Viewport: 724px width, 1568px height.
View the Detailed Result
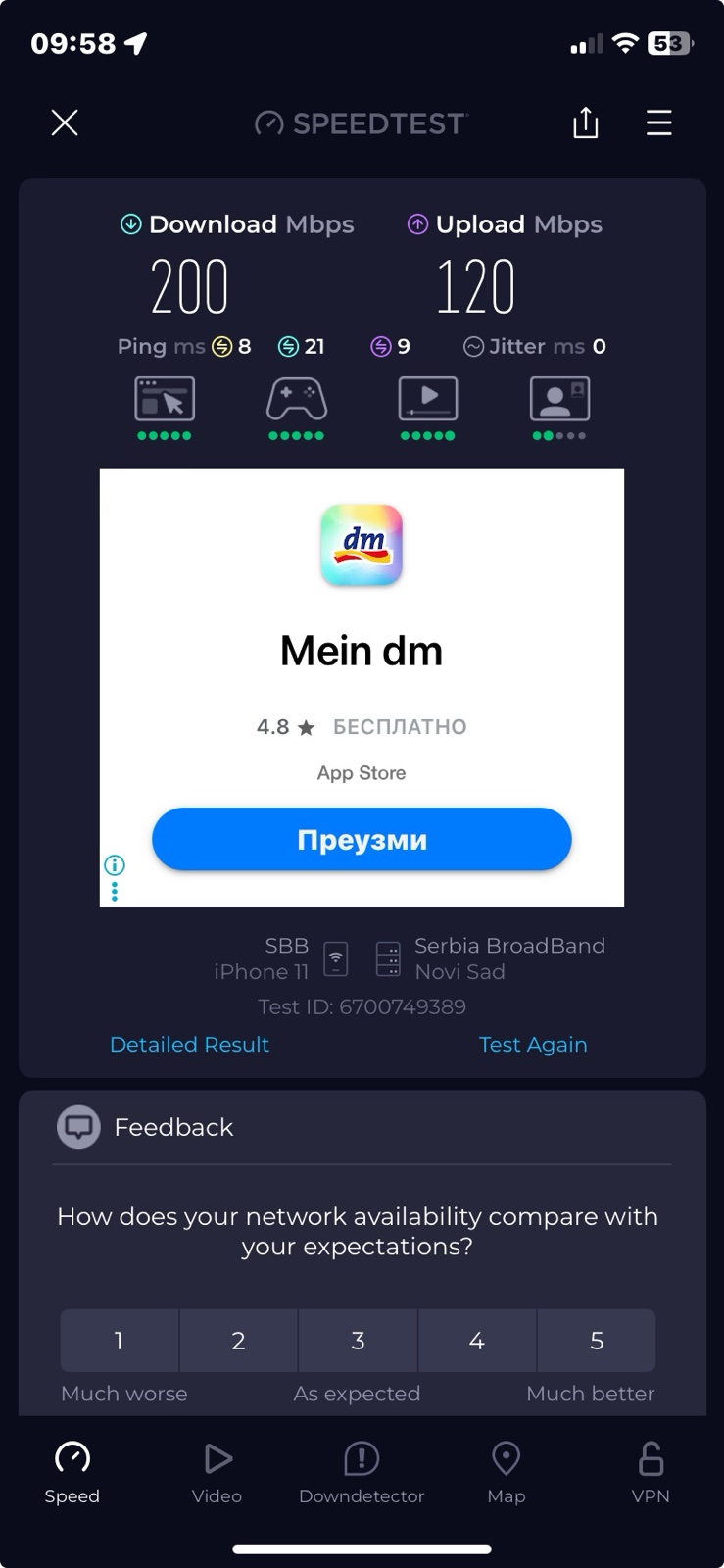189,1045
